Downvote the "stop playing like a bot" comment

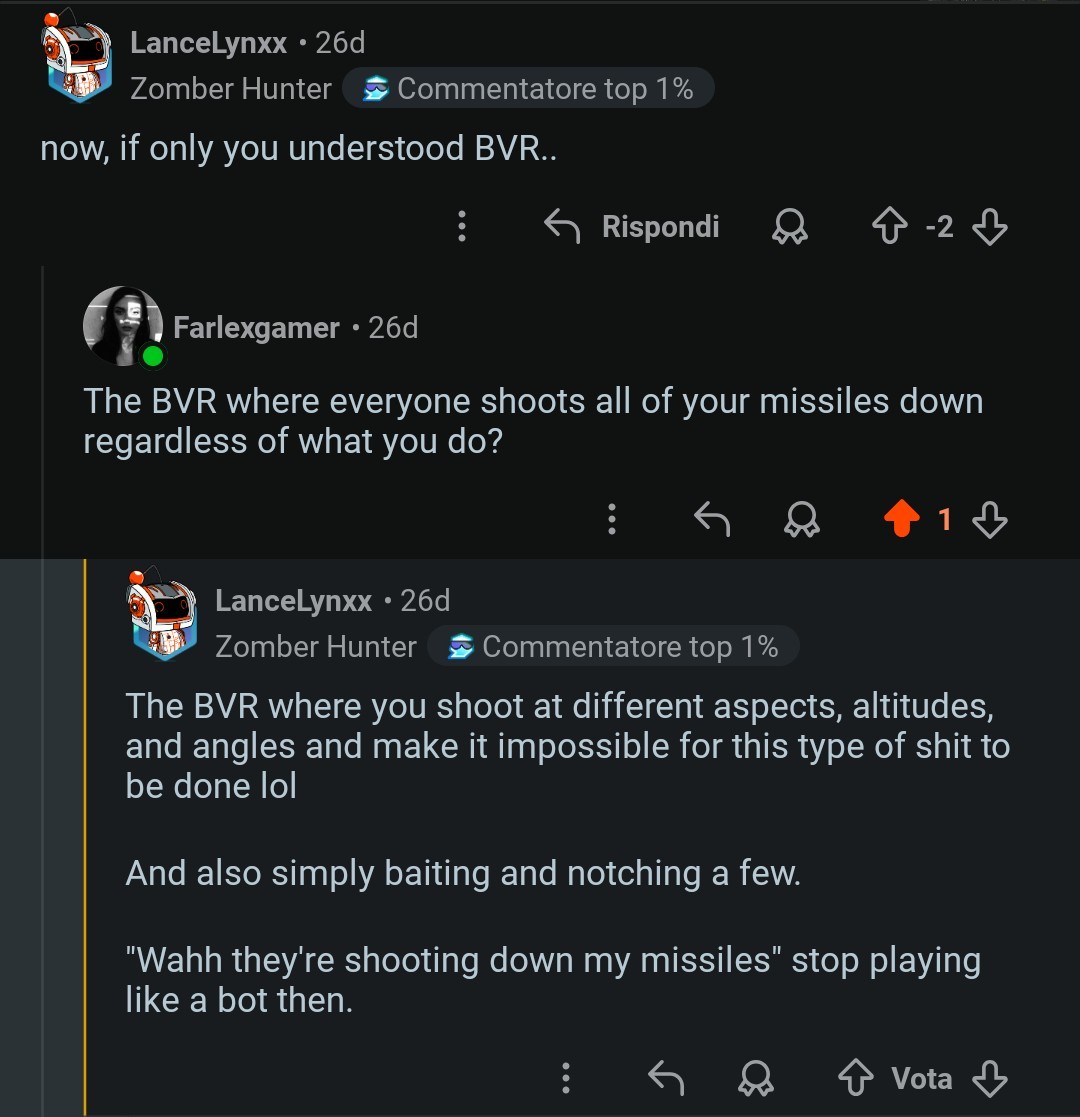pyautogui.click(x=989, y=1078)
